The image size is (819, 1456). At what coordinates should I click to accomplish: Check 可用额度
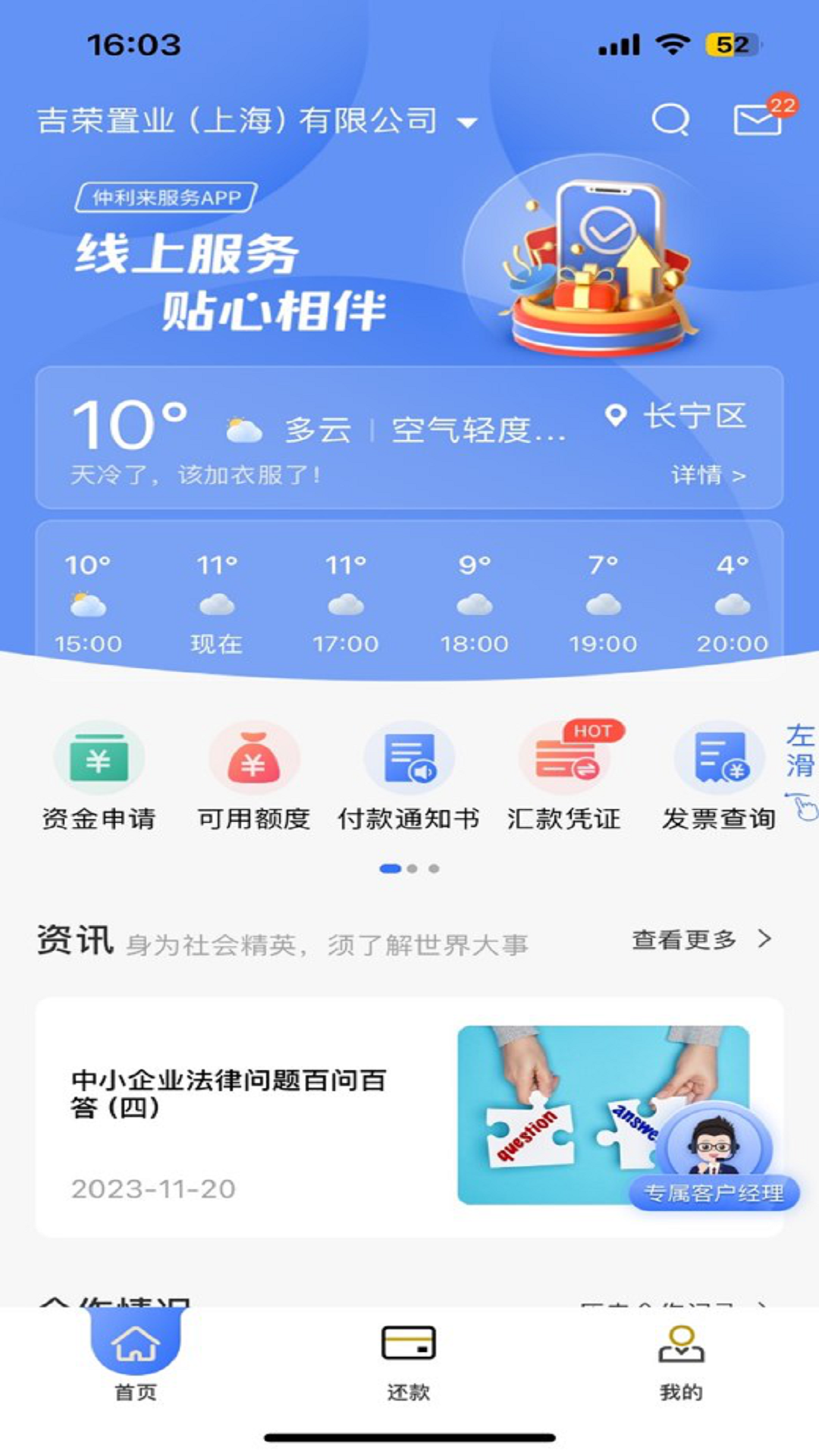(x=254, y=775)
